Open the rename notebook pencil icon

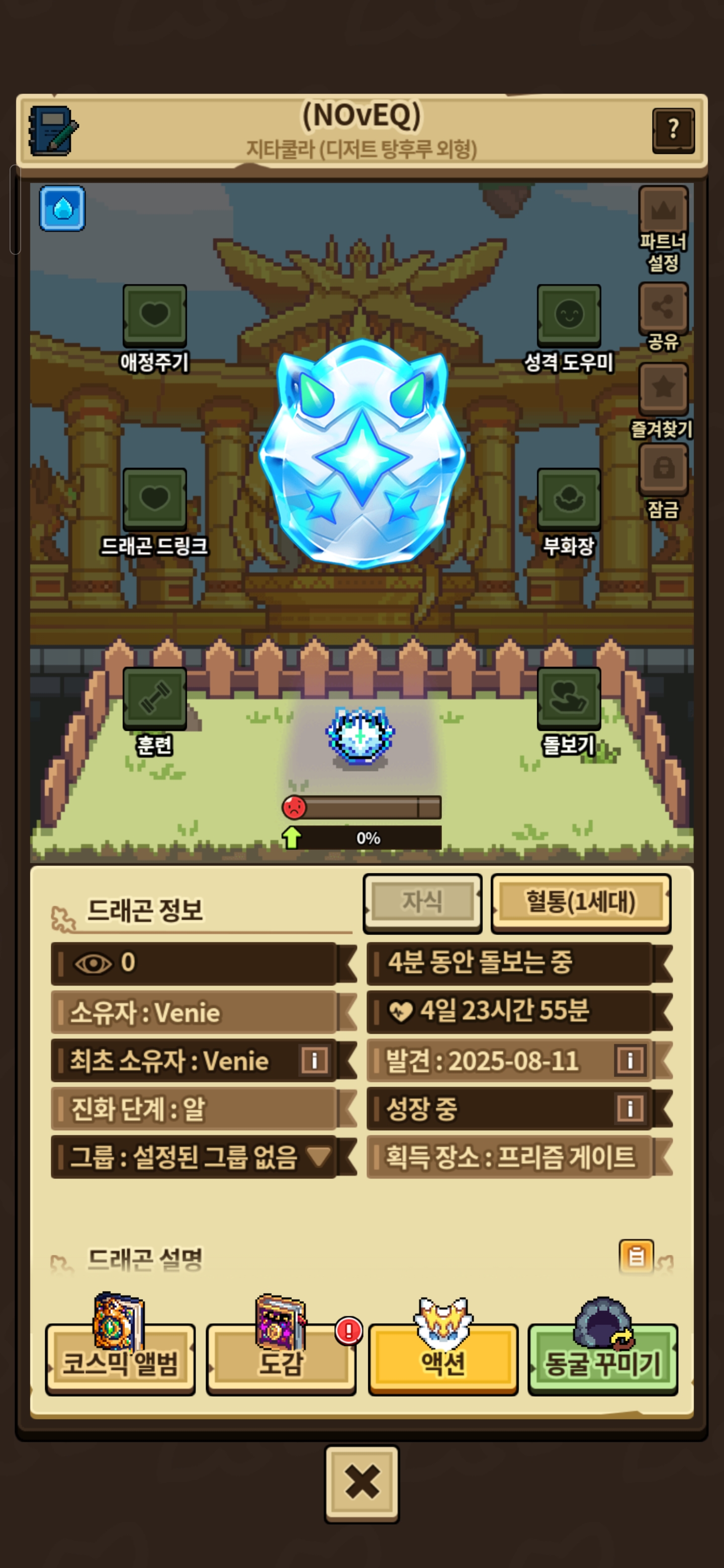click(53, 130)
